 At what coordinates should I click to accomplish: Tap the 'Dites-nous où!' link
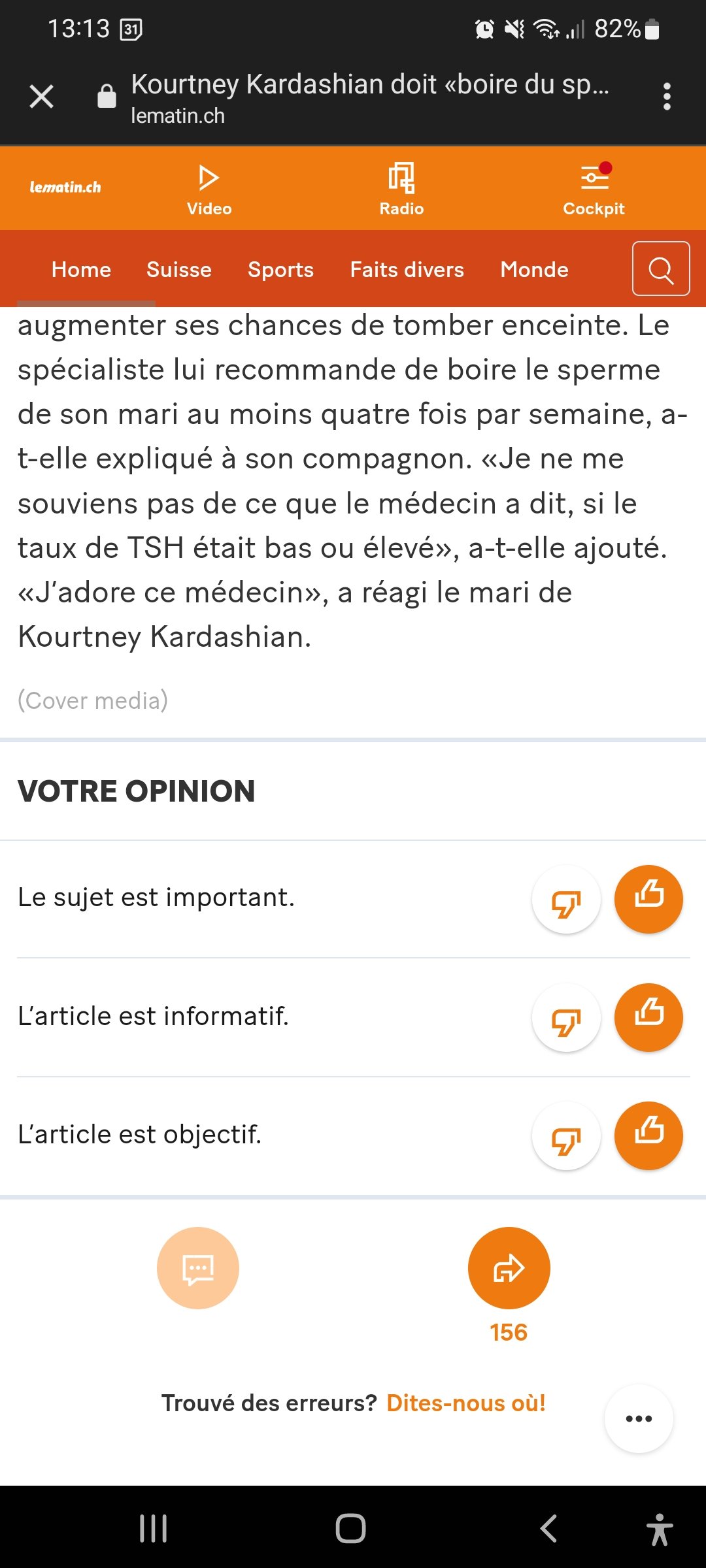coord(465,1403)
